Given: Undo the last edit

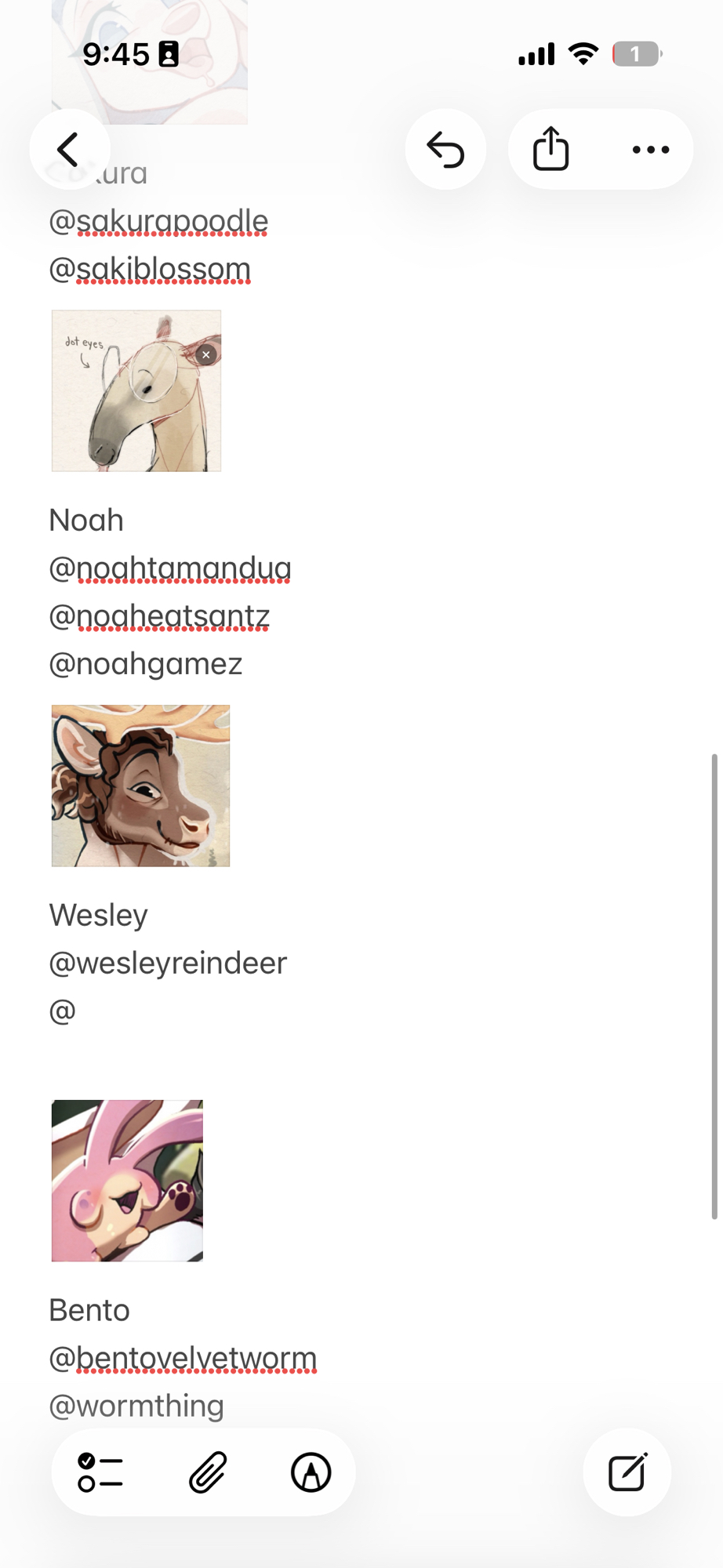Looking at the screenshot, I should 445,149.
